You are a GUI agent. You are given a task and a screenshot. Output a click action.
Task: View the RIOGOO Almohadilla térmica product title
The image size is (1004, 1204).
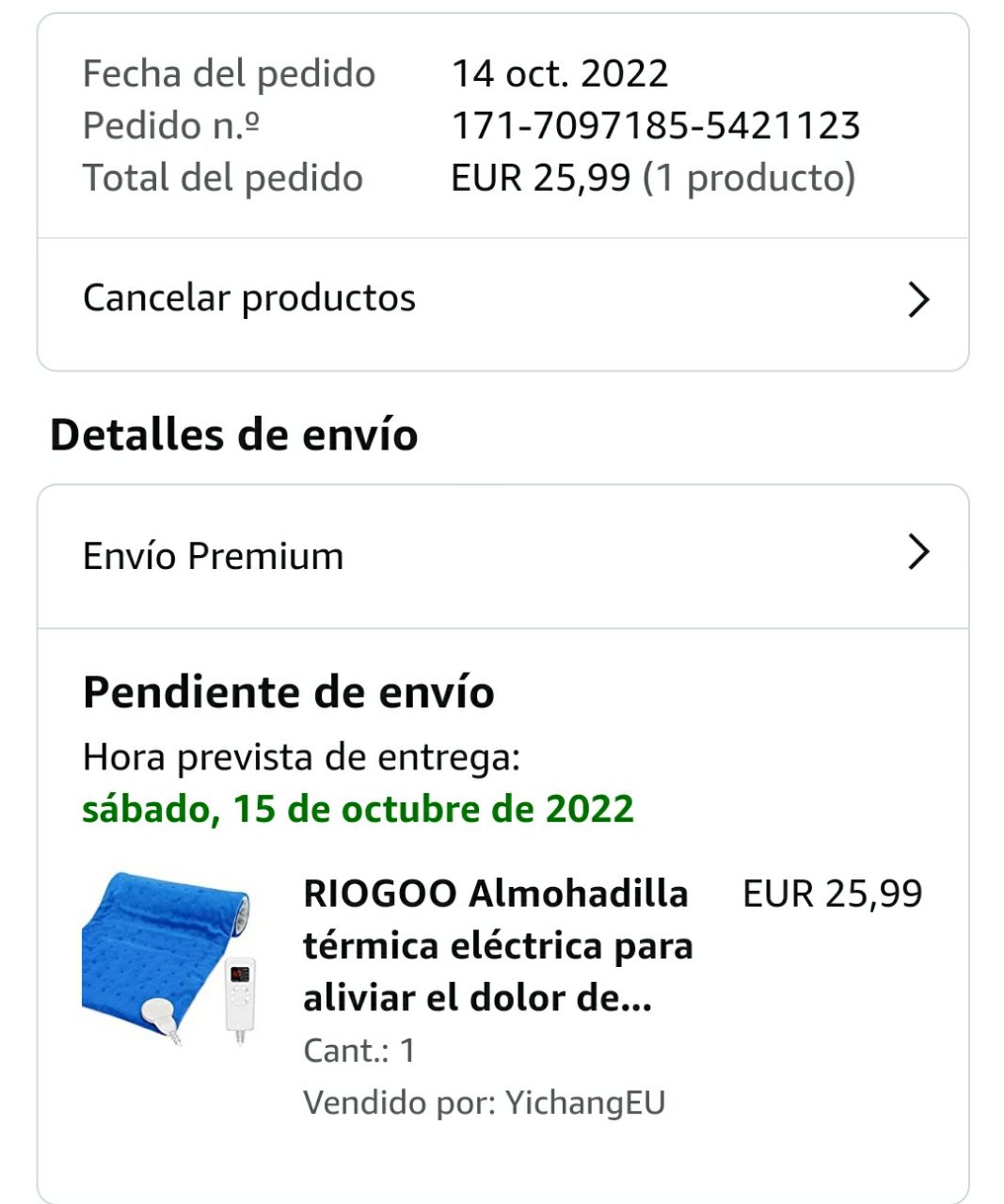[x=498, y=945]
